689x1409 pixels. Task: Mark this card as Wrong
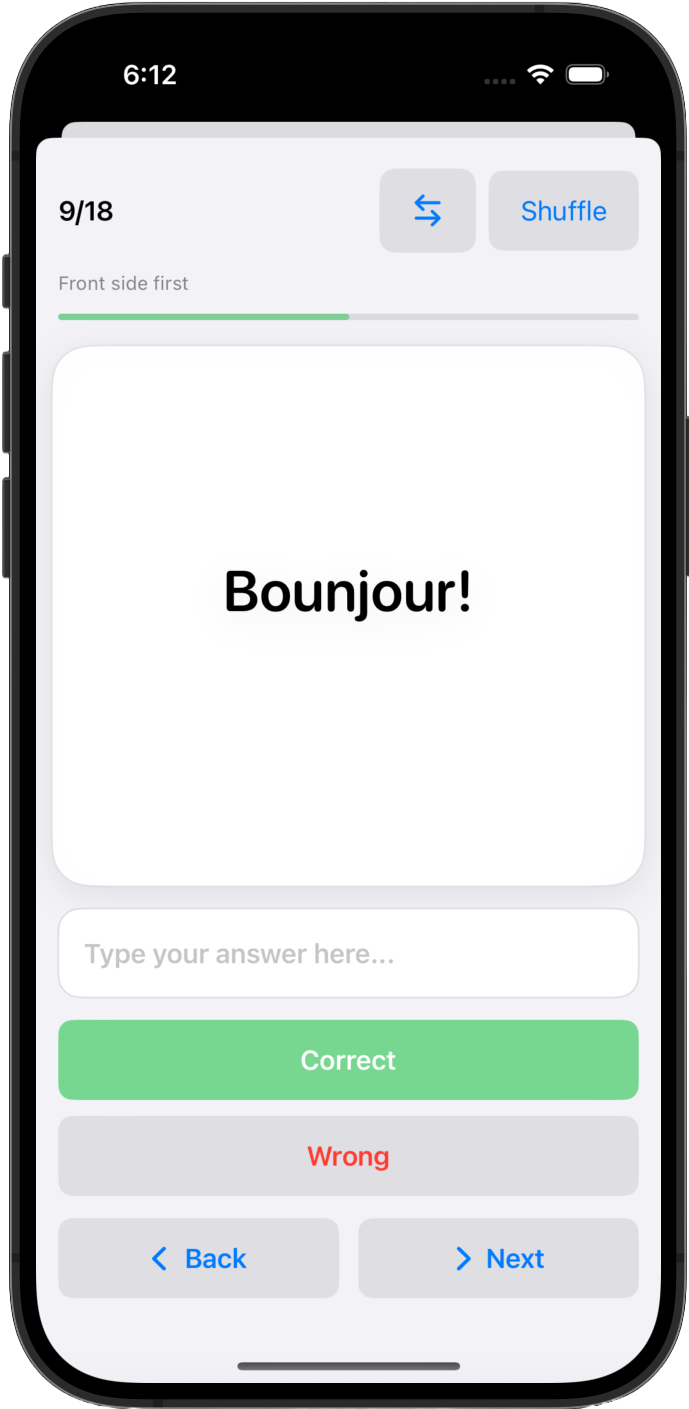[348, 1156]
